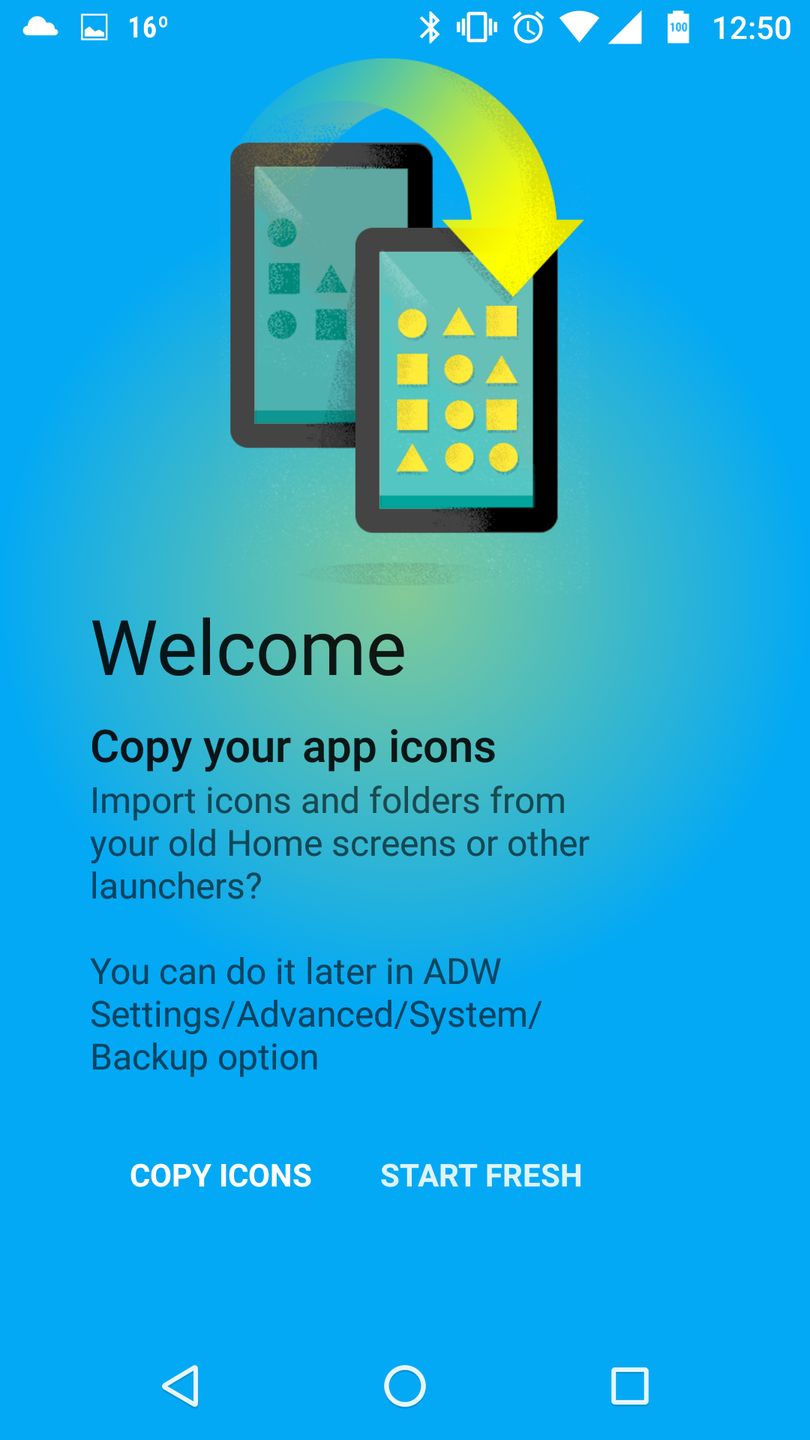Open recent apps from navigation bar
Screen dimensions: 810x1440
point(629,1386)
